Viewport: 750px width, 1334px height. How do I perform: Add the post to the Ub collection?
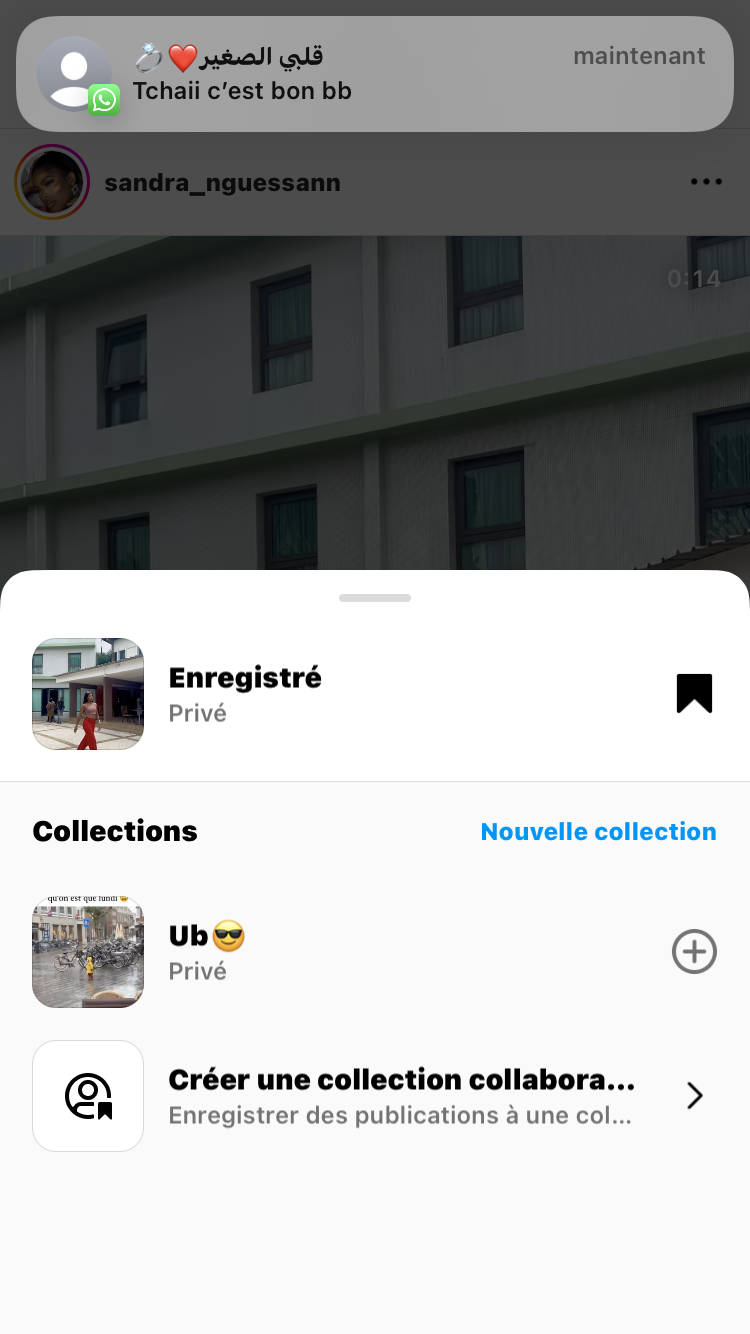point(694,951)
